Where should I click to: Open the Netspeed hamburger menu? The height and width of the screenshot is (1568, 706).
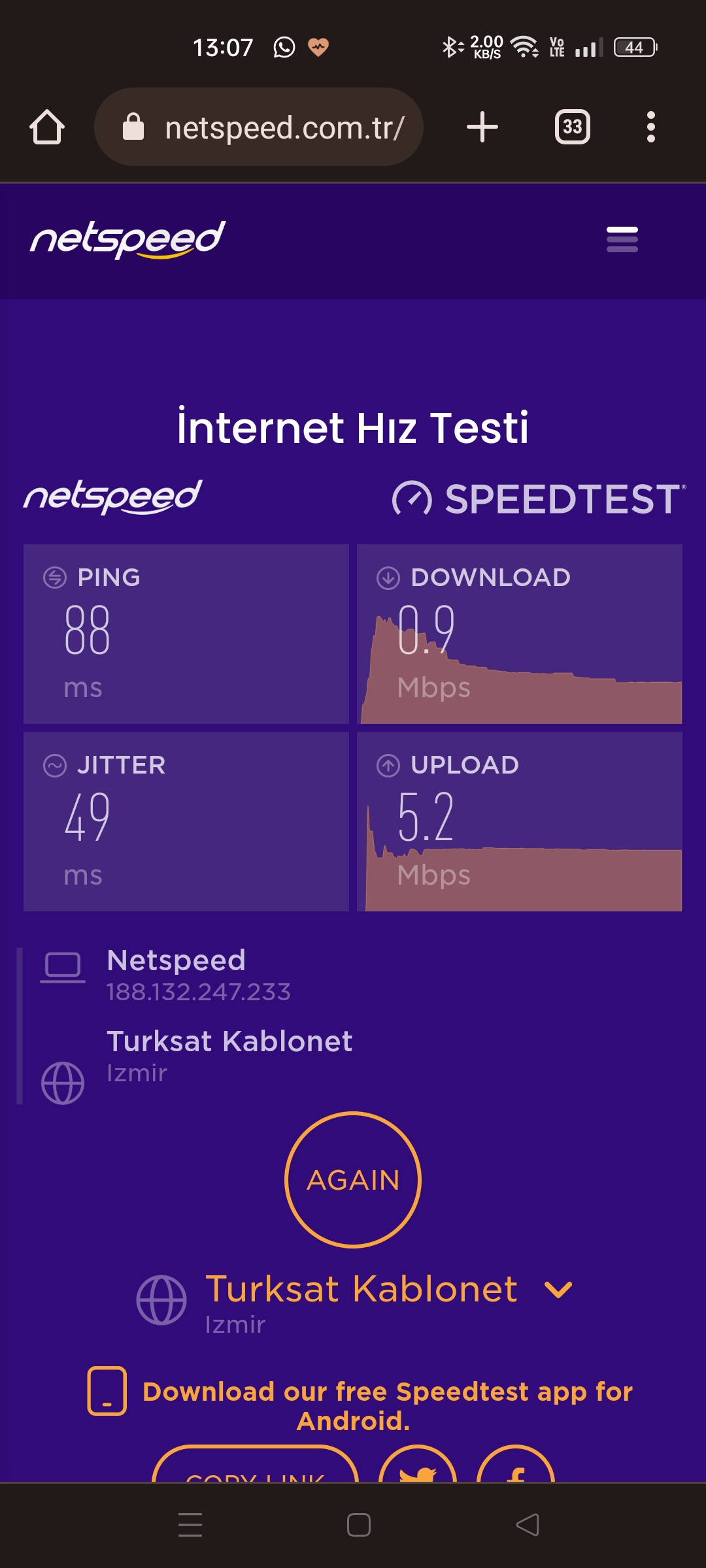point(622,239)
